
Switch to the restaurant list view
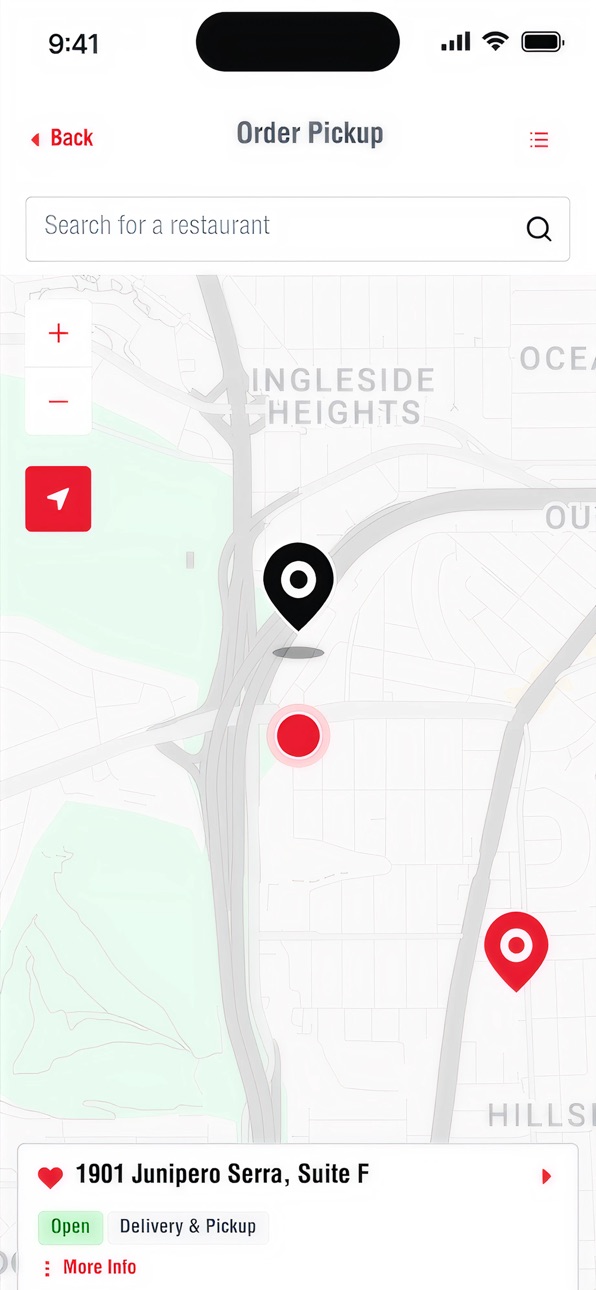coord(539,140)
